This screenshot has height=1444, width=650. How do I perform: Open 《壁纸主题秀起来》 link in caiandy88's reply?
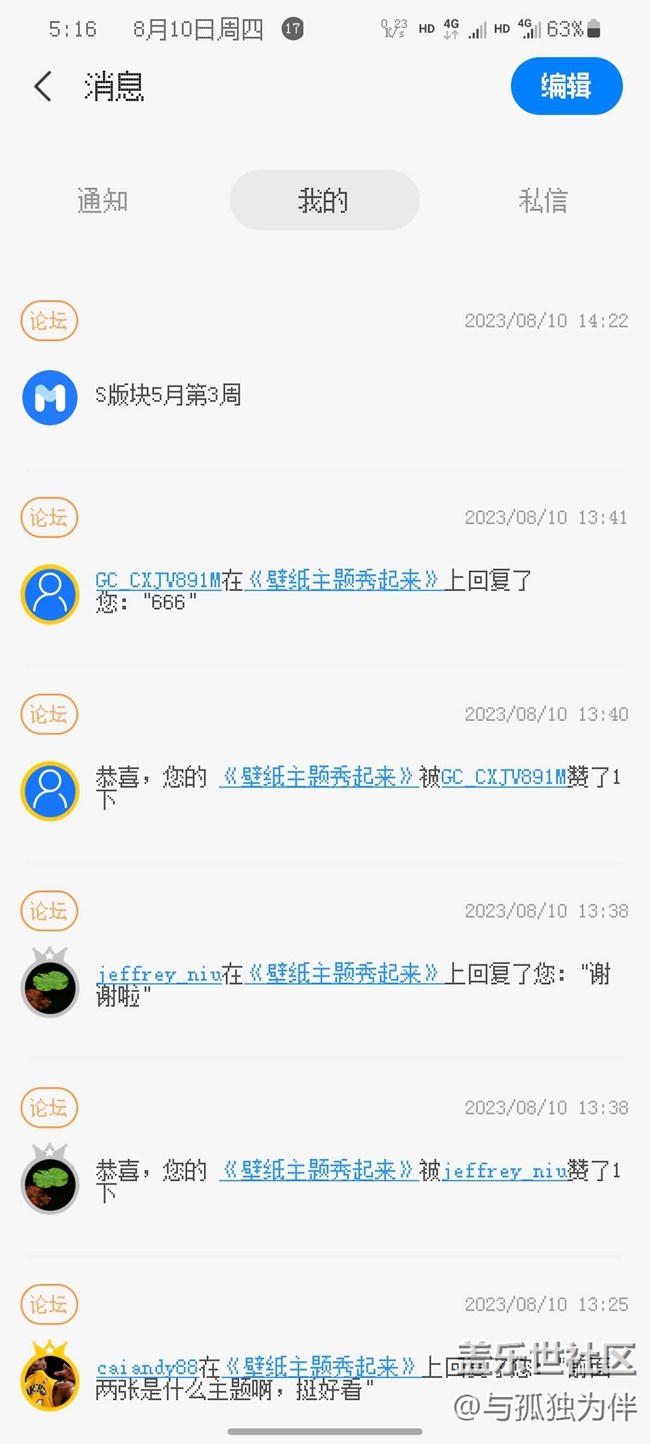pos(320,1367)
